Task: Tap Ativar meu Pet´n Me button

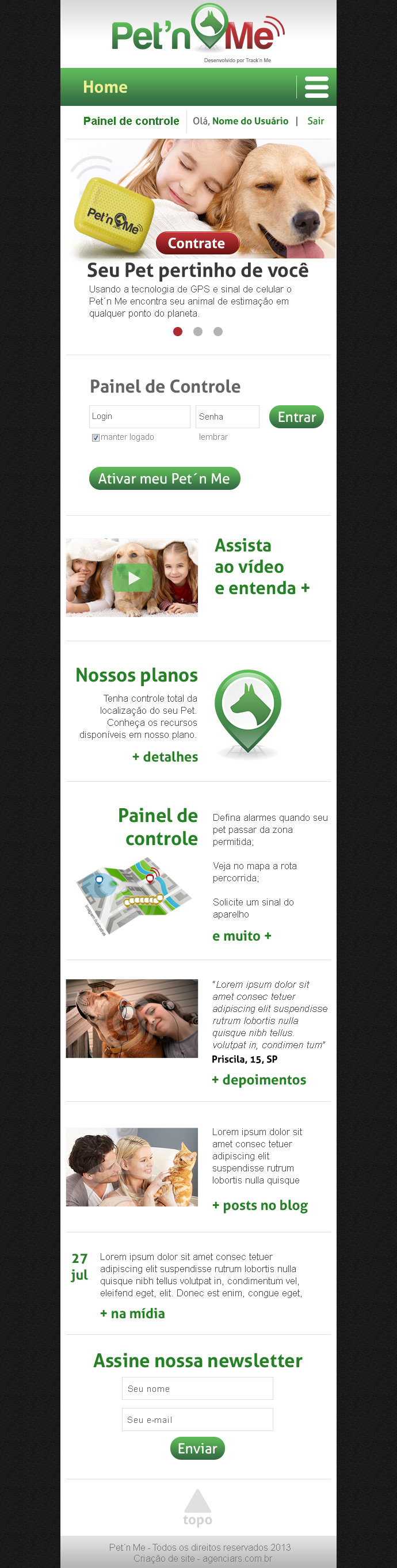Action: (164, 478)
